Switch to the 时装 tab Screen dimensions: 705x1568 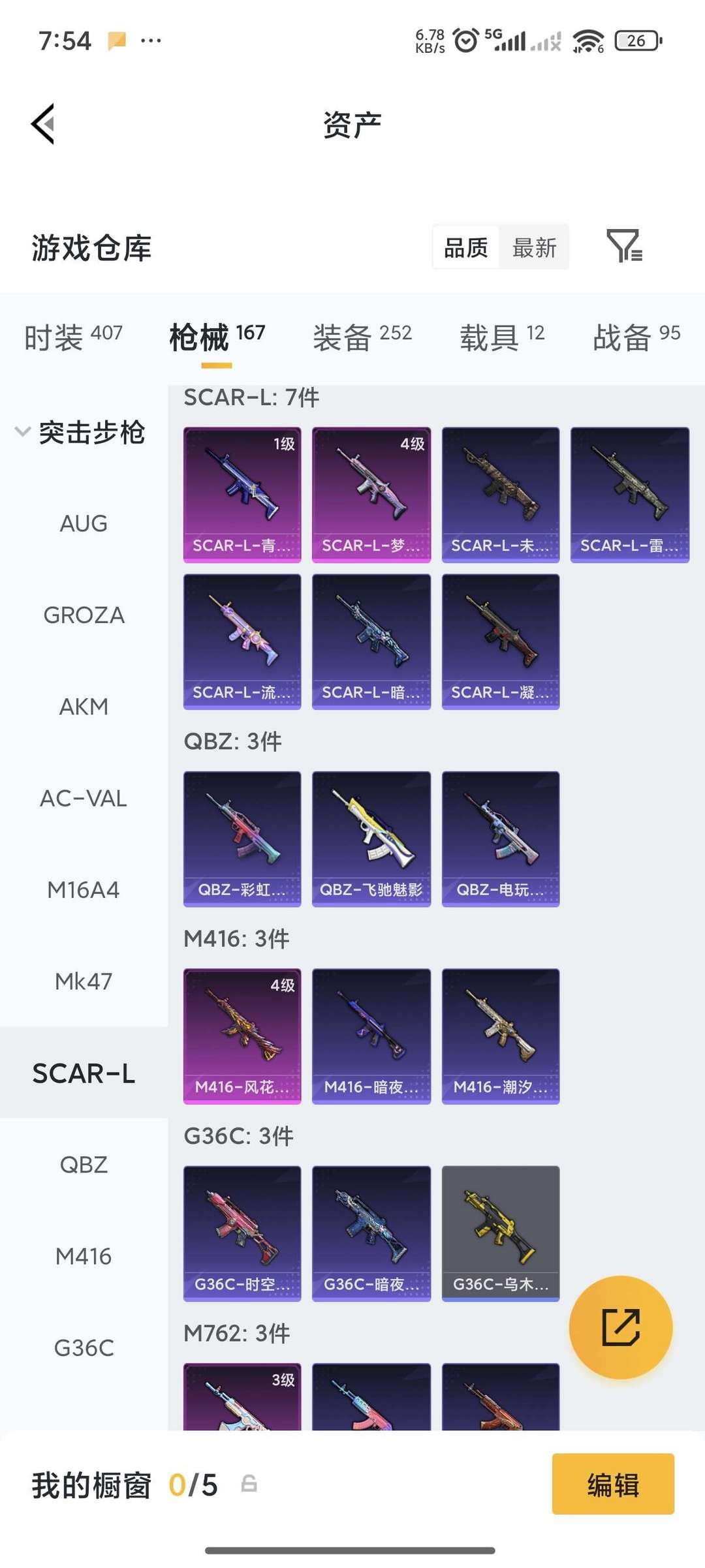point(73,337)
